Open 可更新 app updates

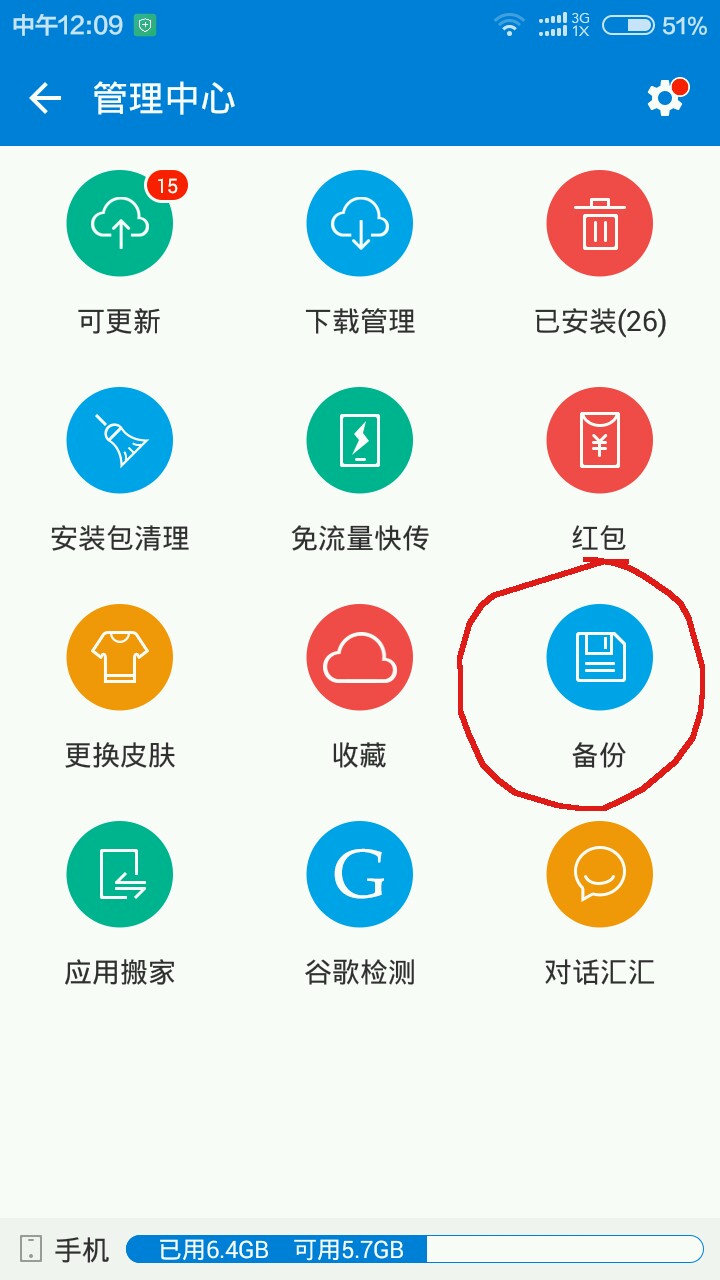(x=120, y=224)
